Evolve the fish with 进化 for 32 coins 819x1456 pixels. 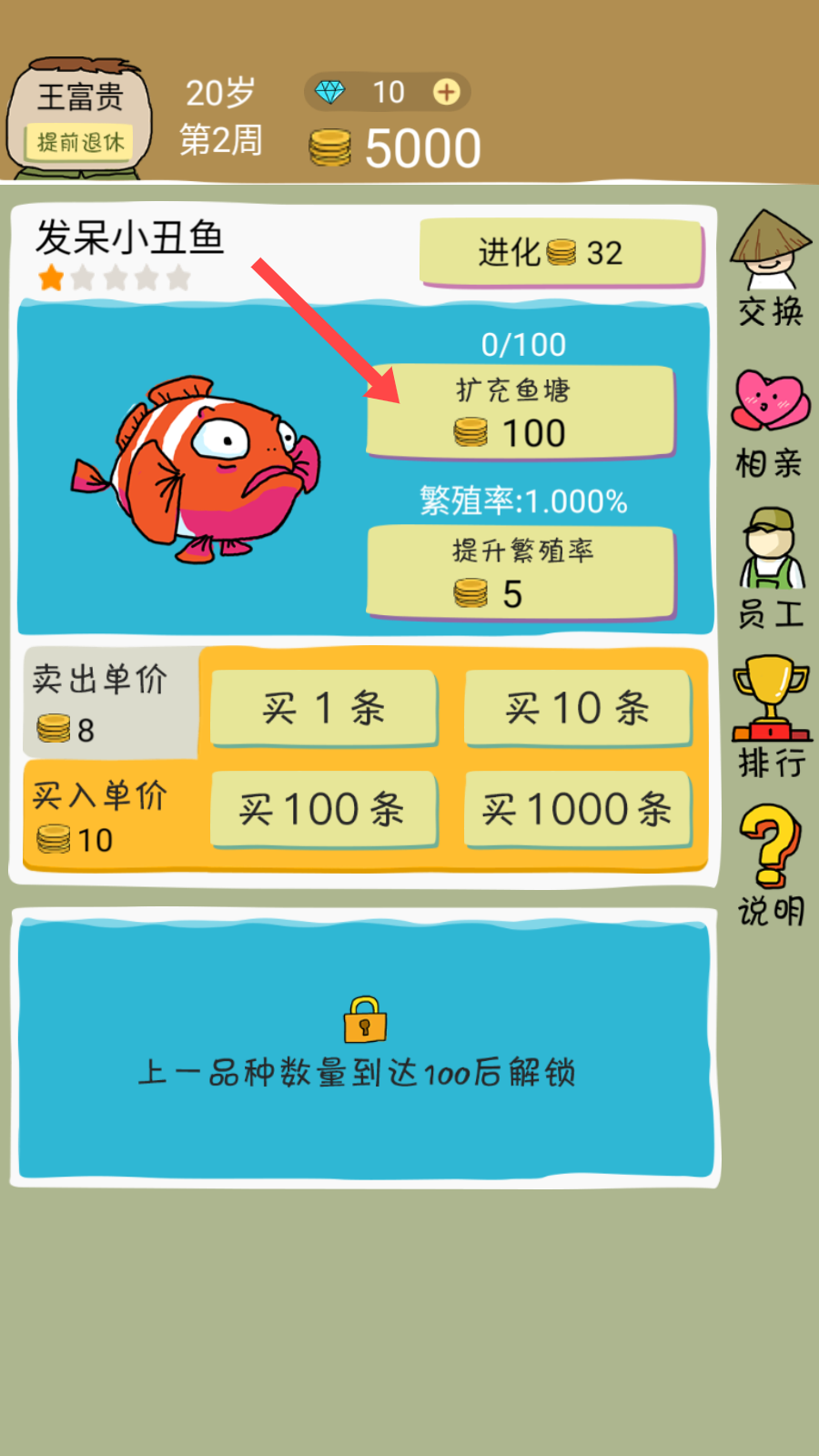pos(561,253)
